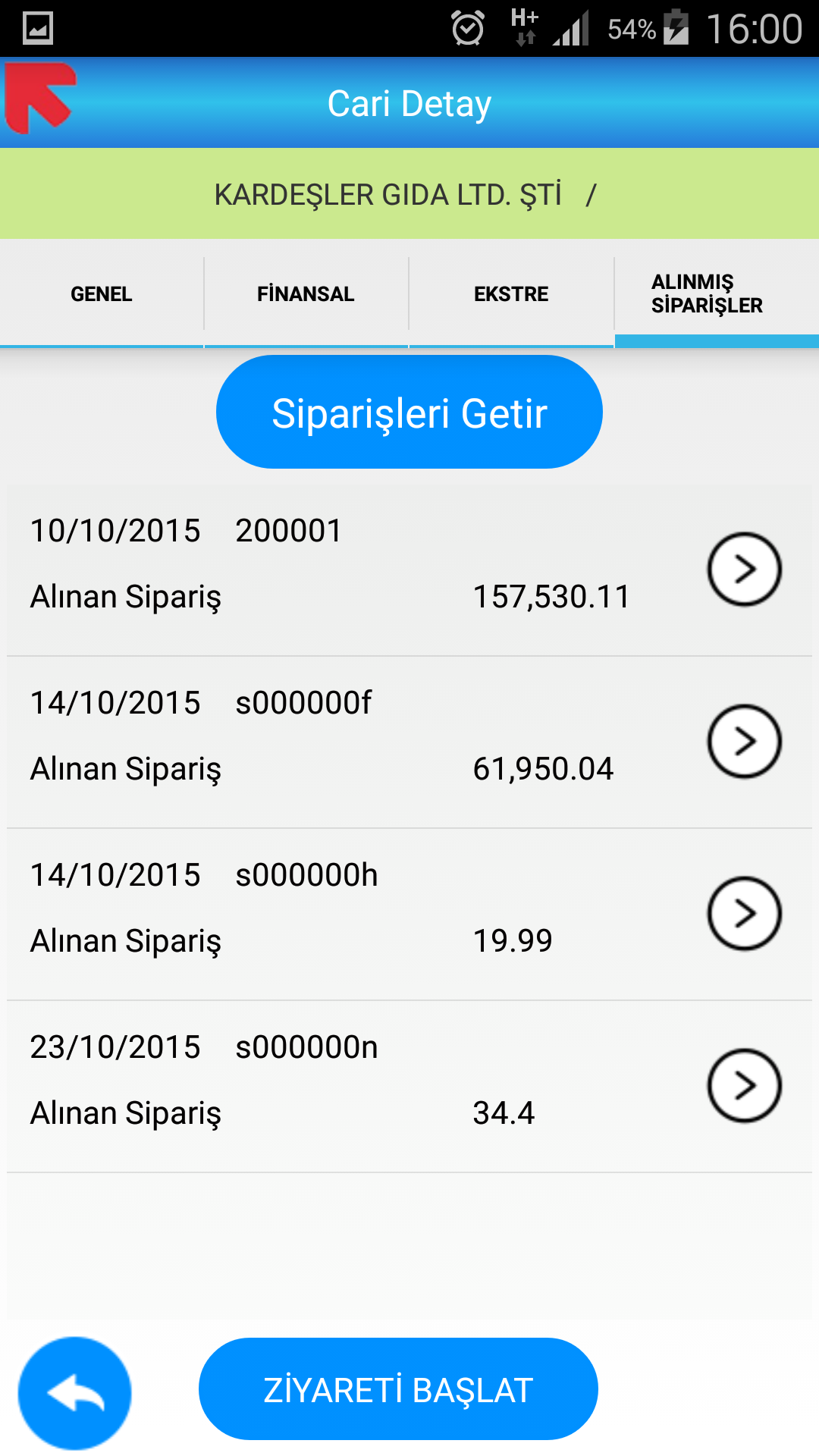Start the visit with ZİYARETİ BAŞLAT

tap(398, 1389)
